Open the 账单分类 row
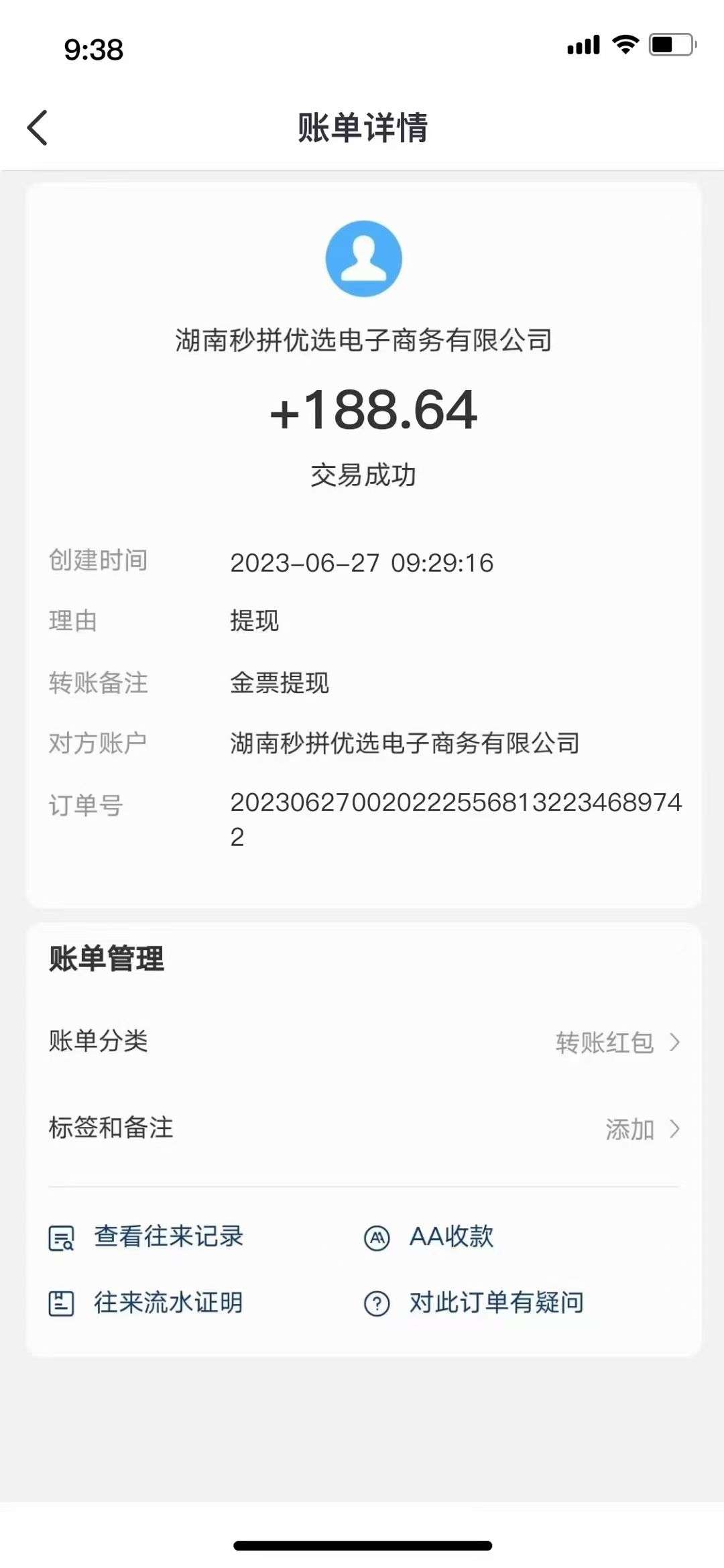 (363, 1042)
